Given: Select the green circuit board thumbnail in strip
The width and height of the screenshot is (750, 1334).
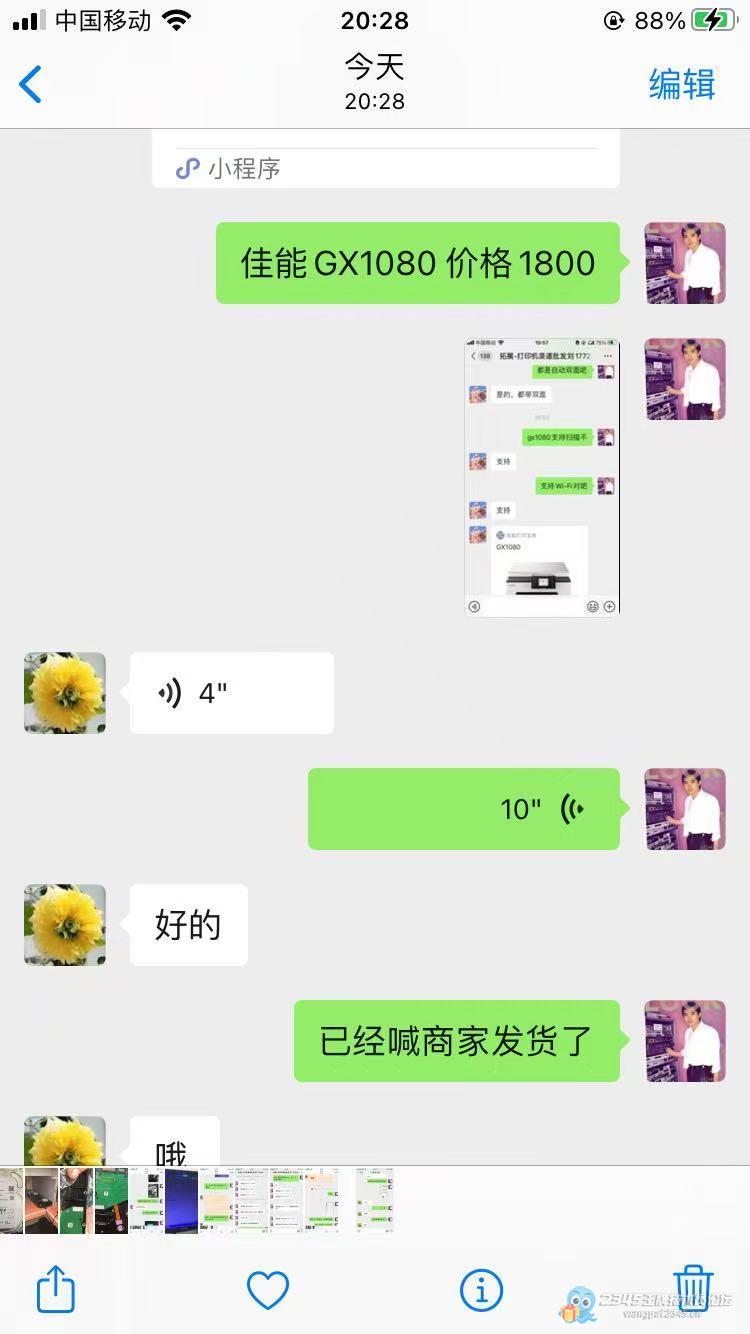Looking at the screenshot, I should click(x=111, y=1200).
